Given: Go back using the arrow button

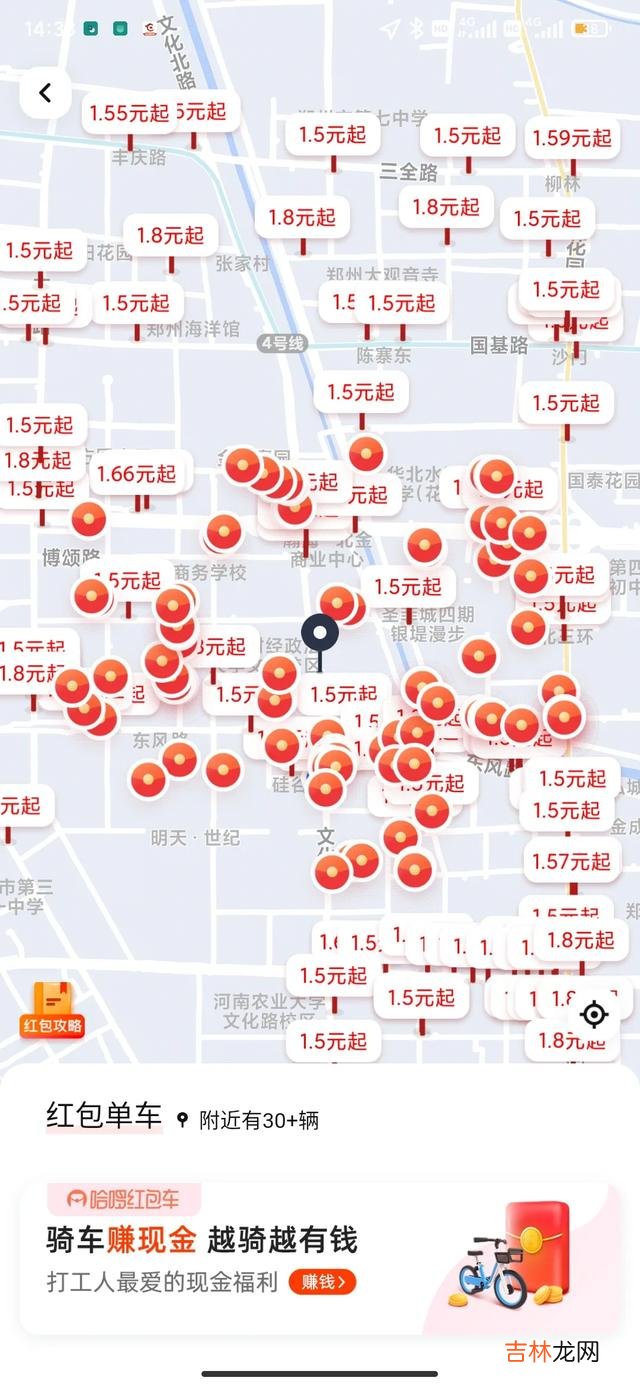Looking at the screenshot, I should click(45, 93).
